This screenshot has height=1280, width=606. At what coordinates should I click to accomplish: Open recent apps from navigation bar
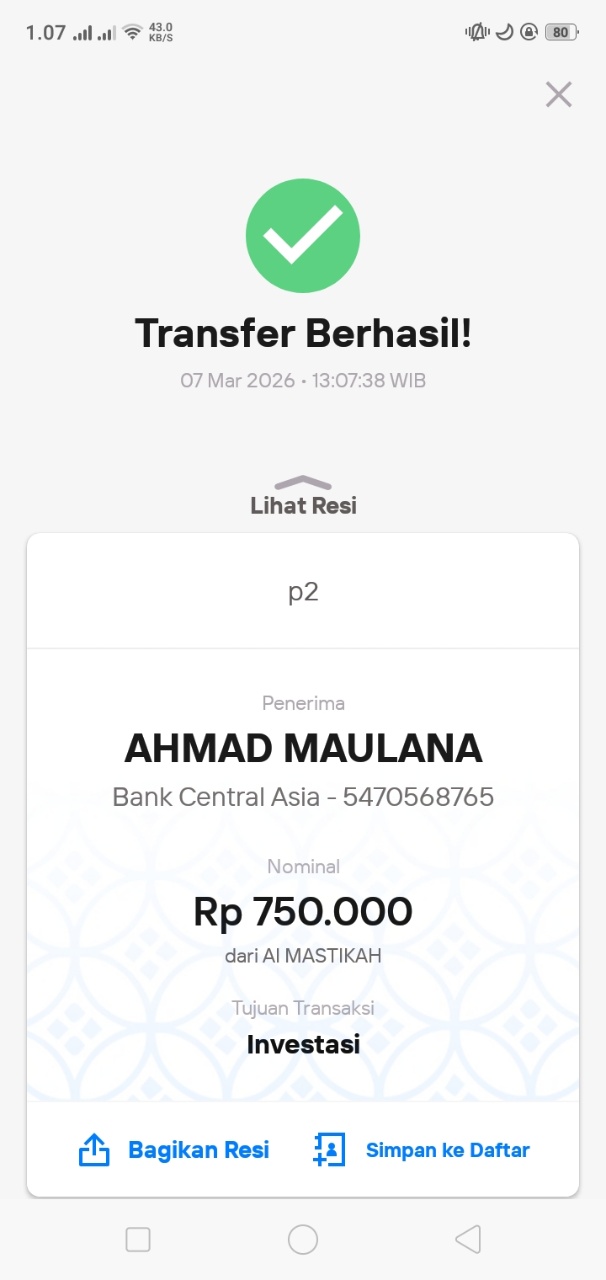(138, 1239)
